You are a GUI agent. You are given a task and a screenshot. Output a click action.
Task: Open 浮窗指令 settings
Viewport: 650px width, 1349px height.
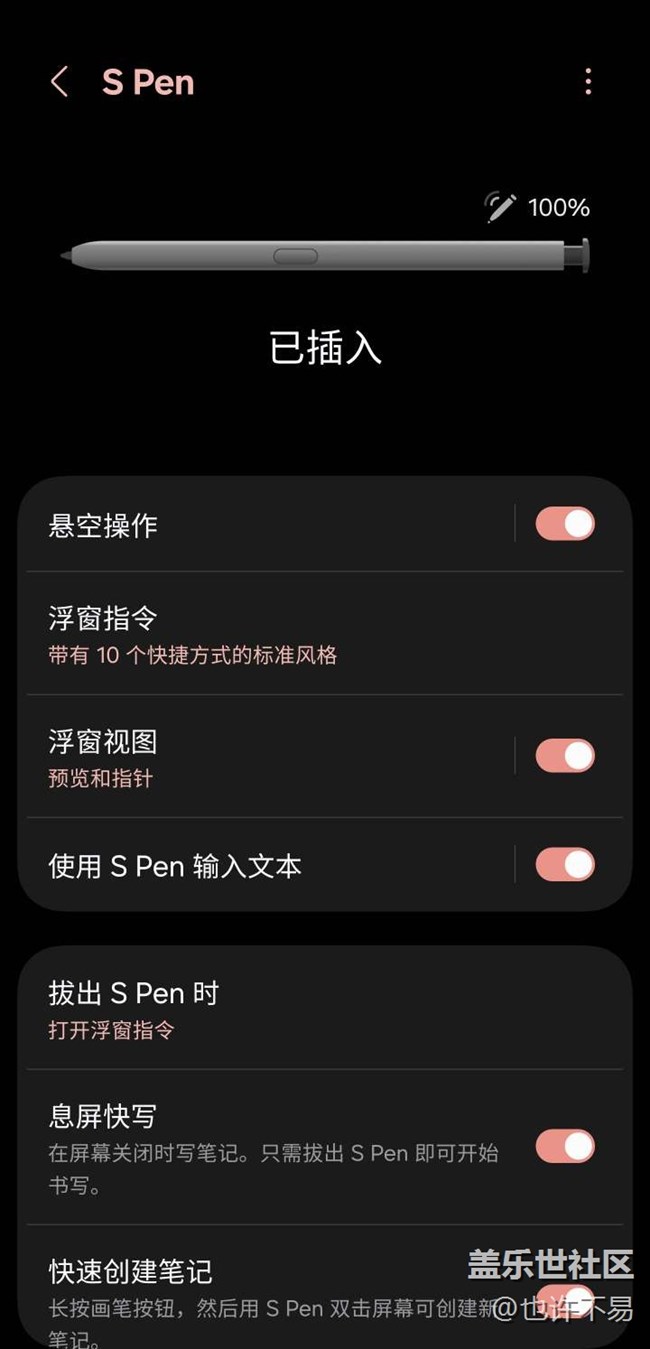pos(270,634)
